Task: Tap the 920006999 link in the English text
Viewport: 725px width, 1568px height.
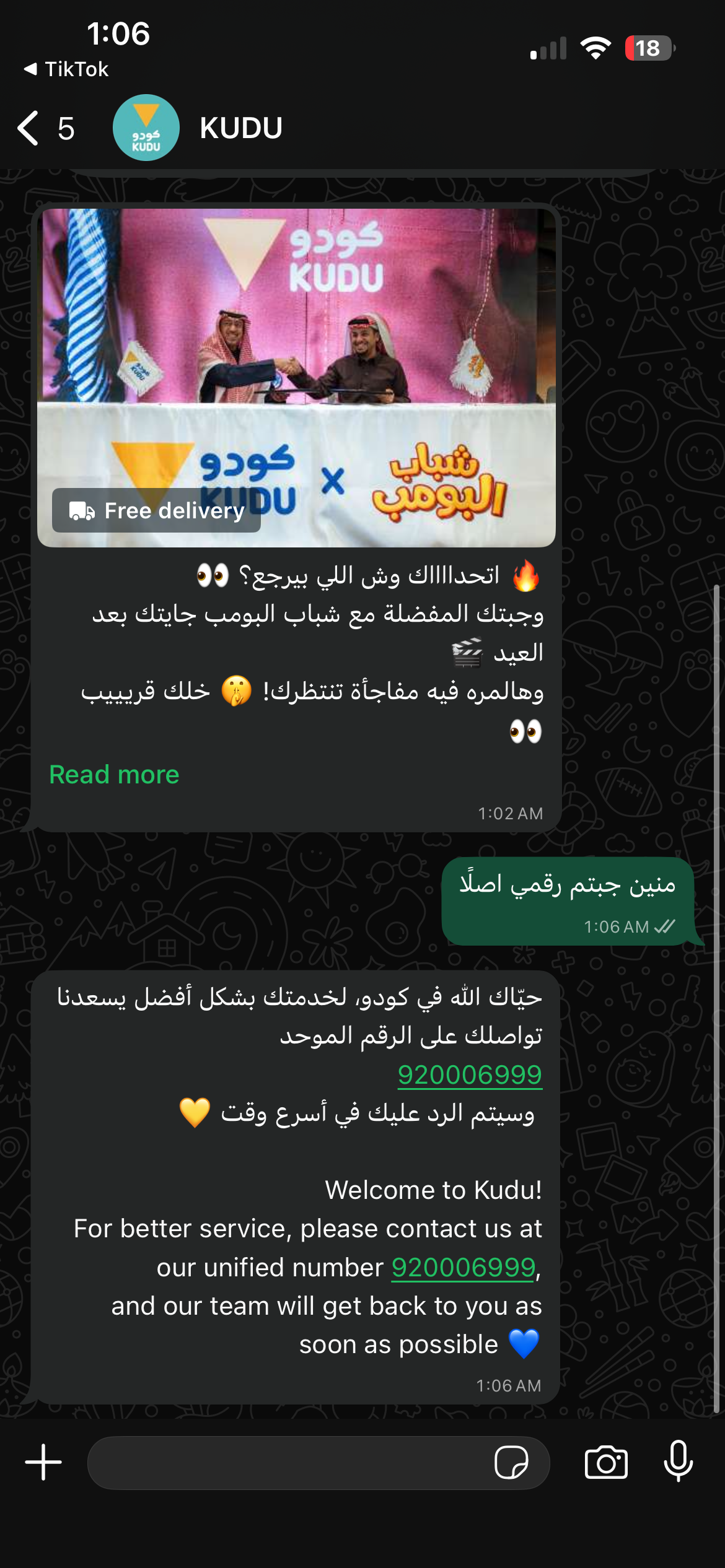Action: pos(464,1267)
